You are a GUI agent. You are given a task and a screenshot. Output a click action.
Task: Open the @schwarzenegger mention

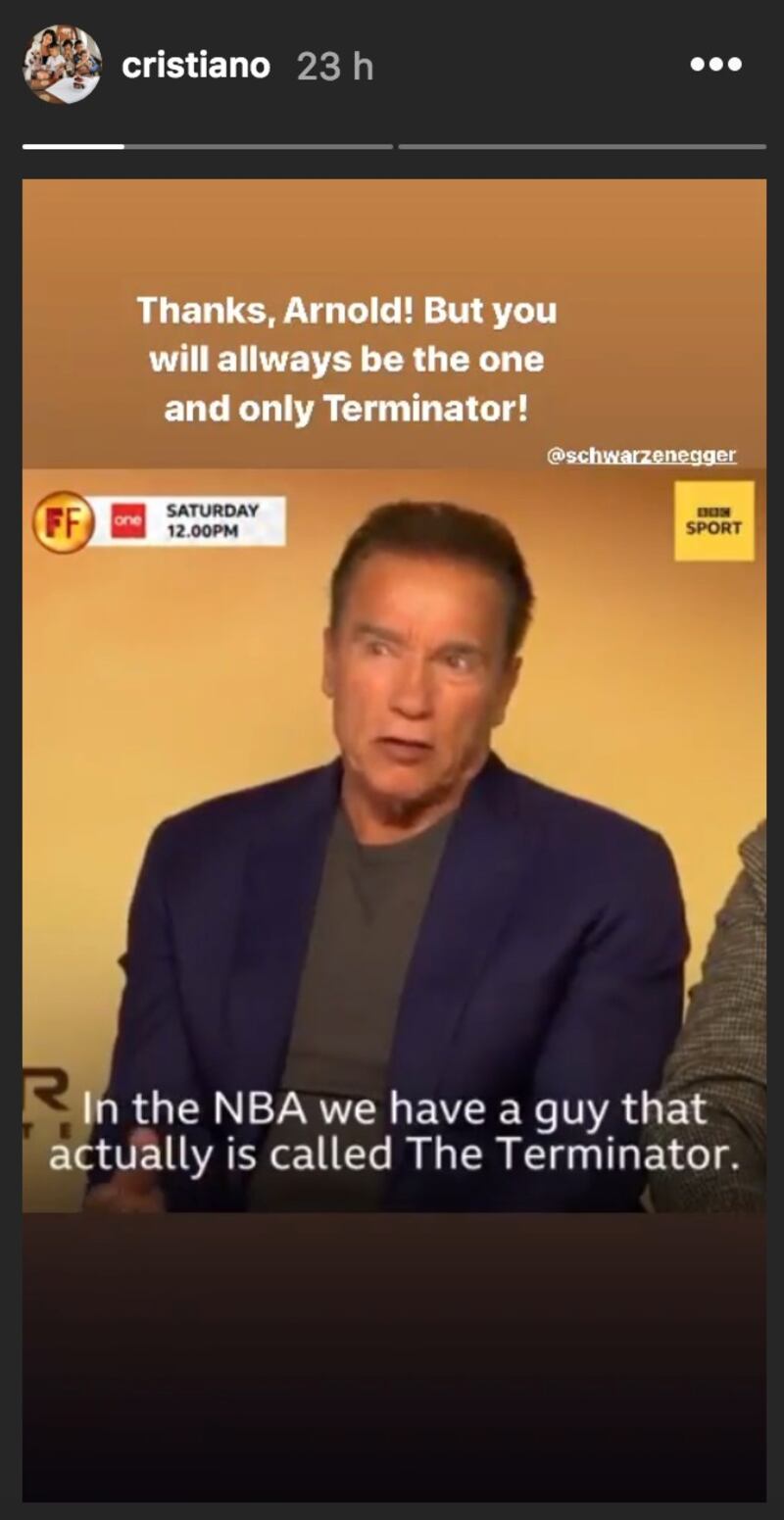641,456
